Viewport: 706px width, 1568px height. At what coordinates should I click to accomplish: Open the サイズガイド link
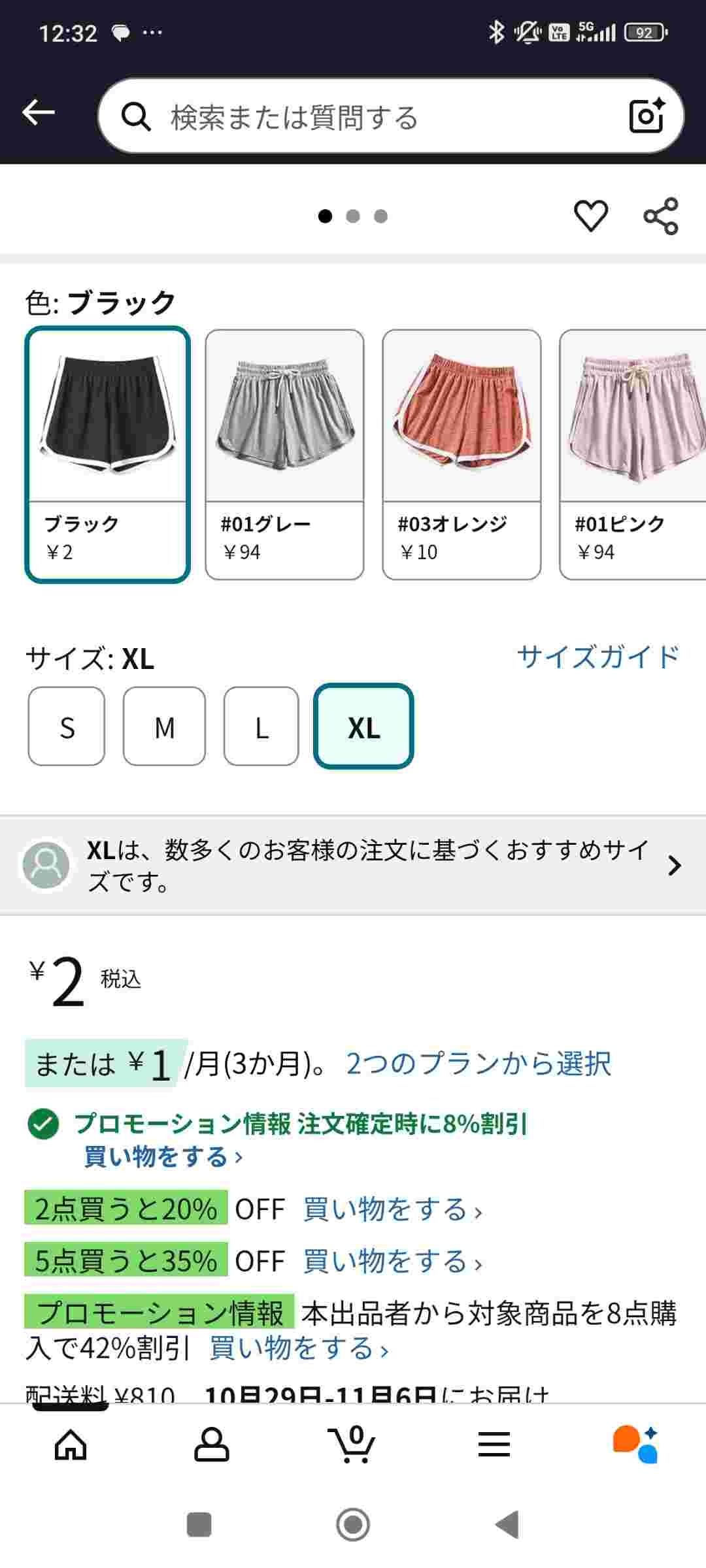597,657
